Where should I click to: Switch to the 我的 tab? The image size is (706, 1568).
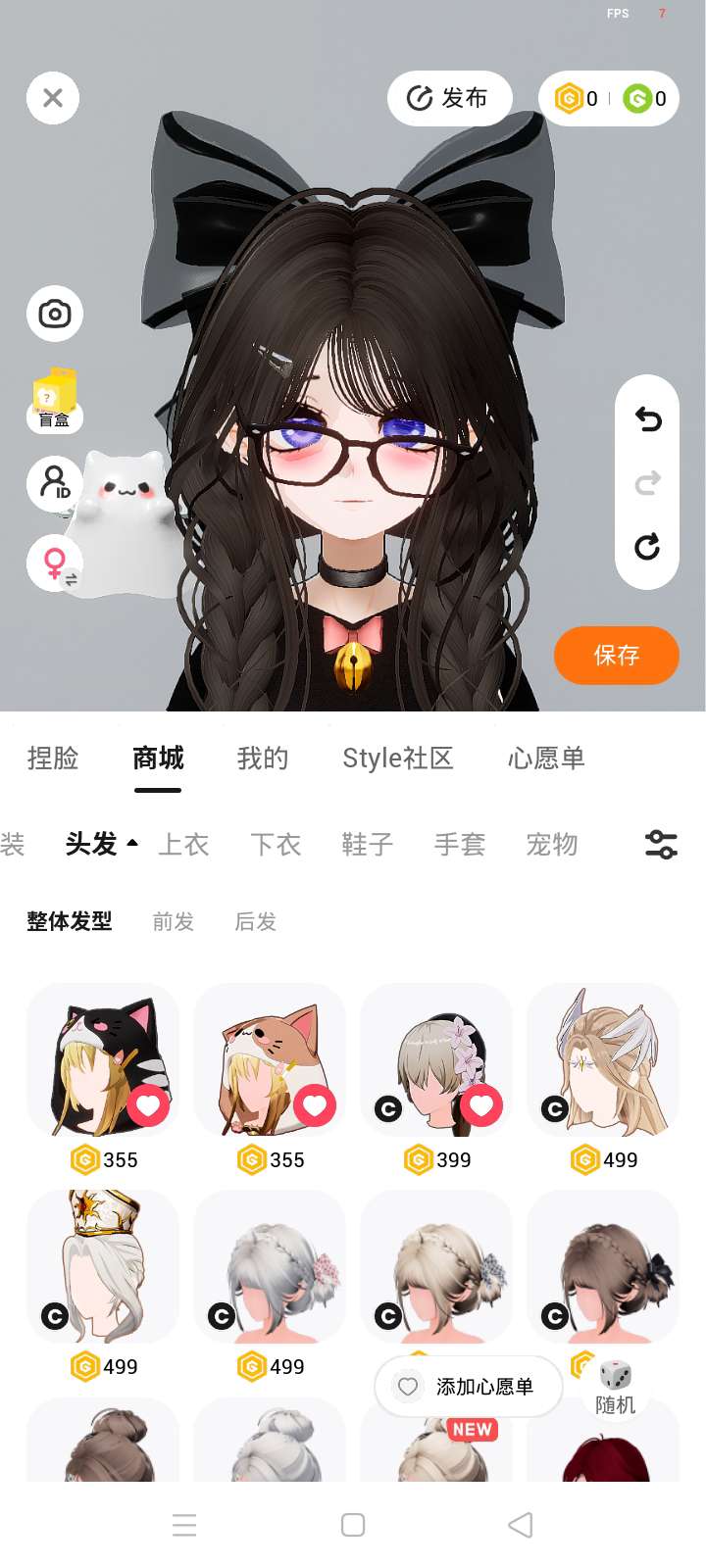tap(263, 759)
